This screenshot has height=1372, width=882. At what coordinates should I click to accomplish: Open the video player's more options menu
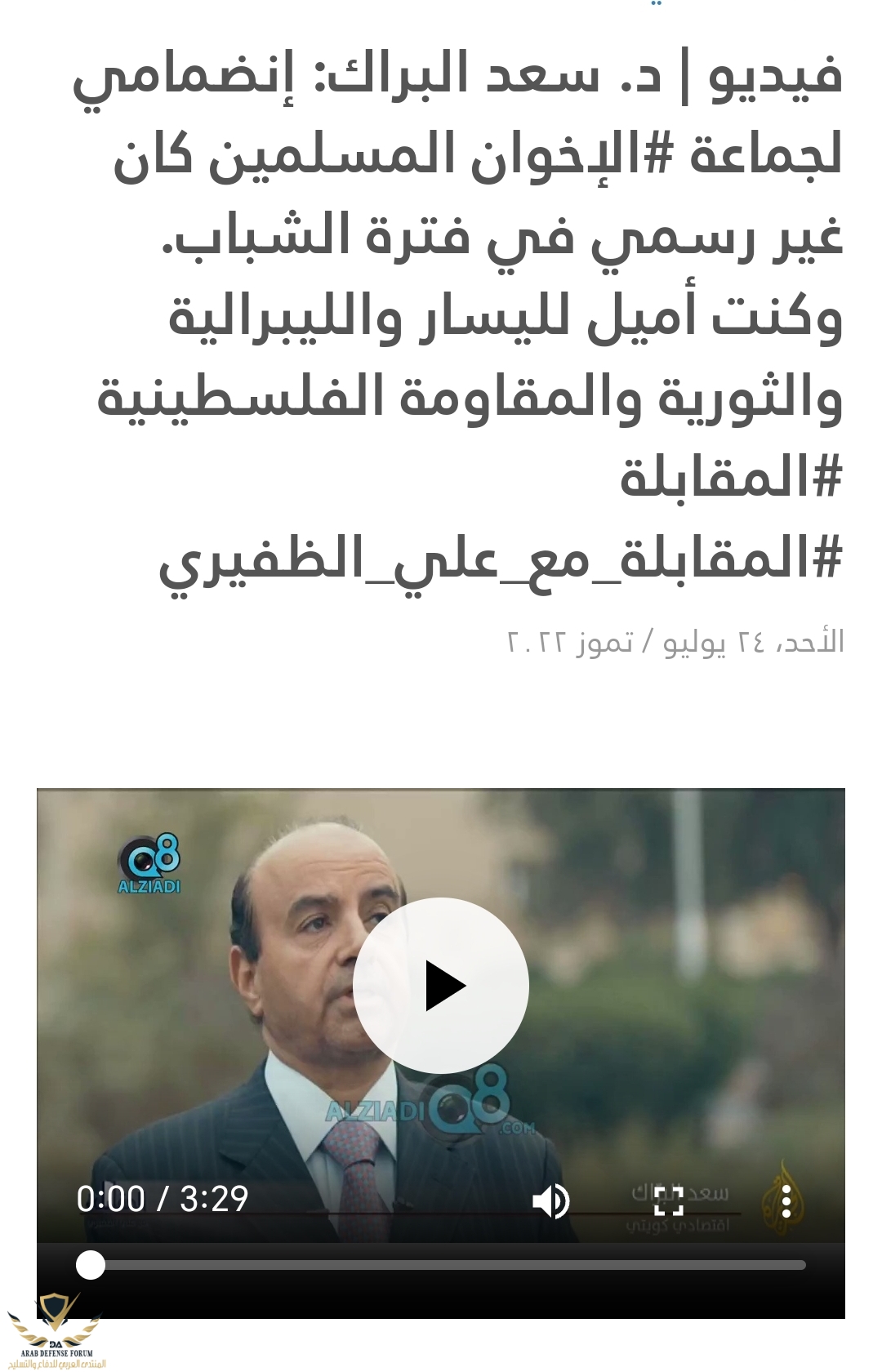(x=786, y=1200)
